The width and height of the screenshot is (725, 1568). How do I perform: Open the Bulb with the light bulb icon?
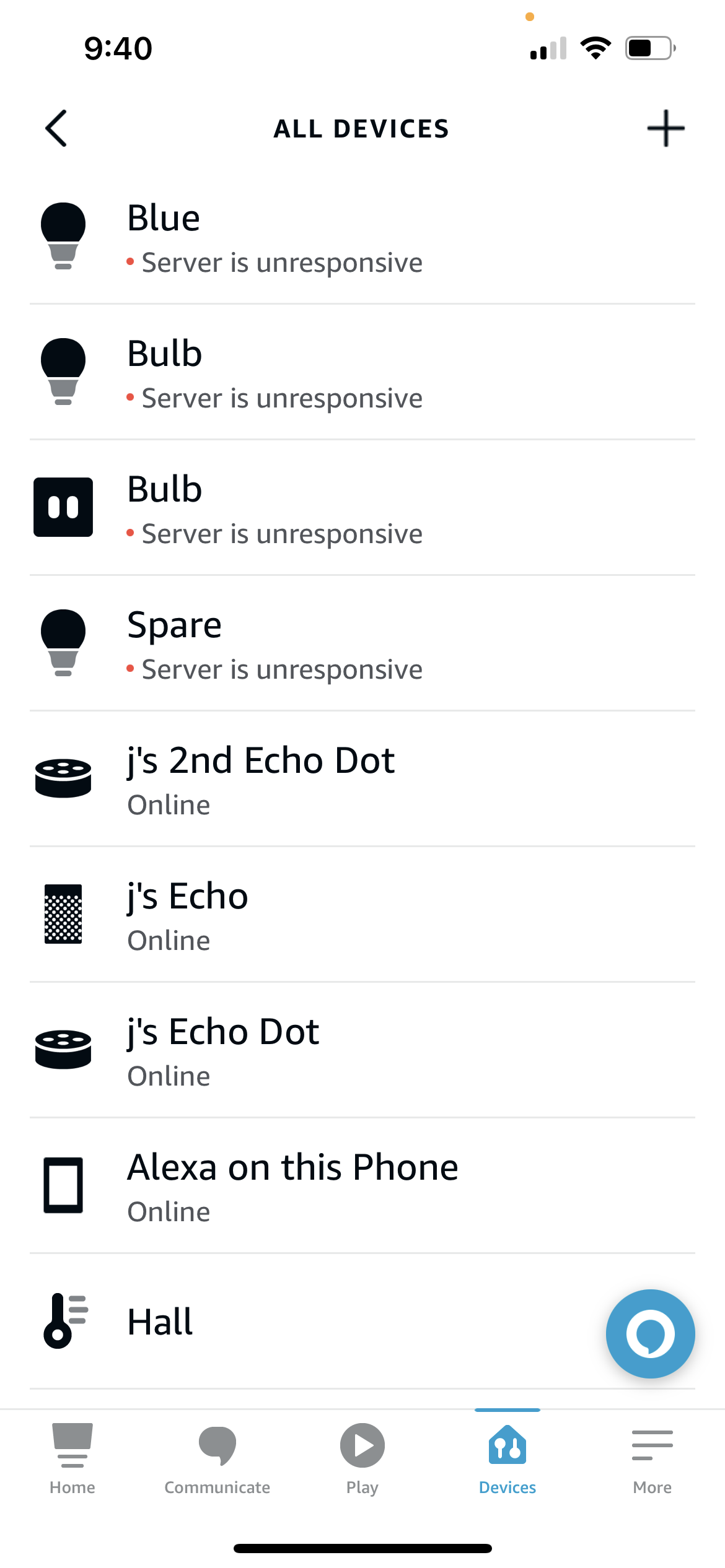pos(362,372)
